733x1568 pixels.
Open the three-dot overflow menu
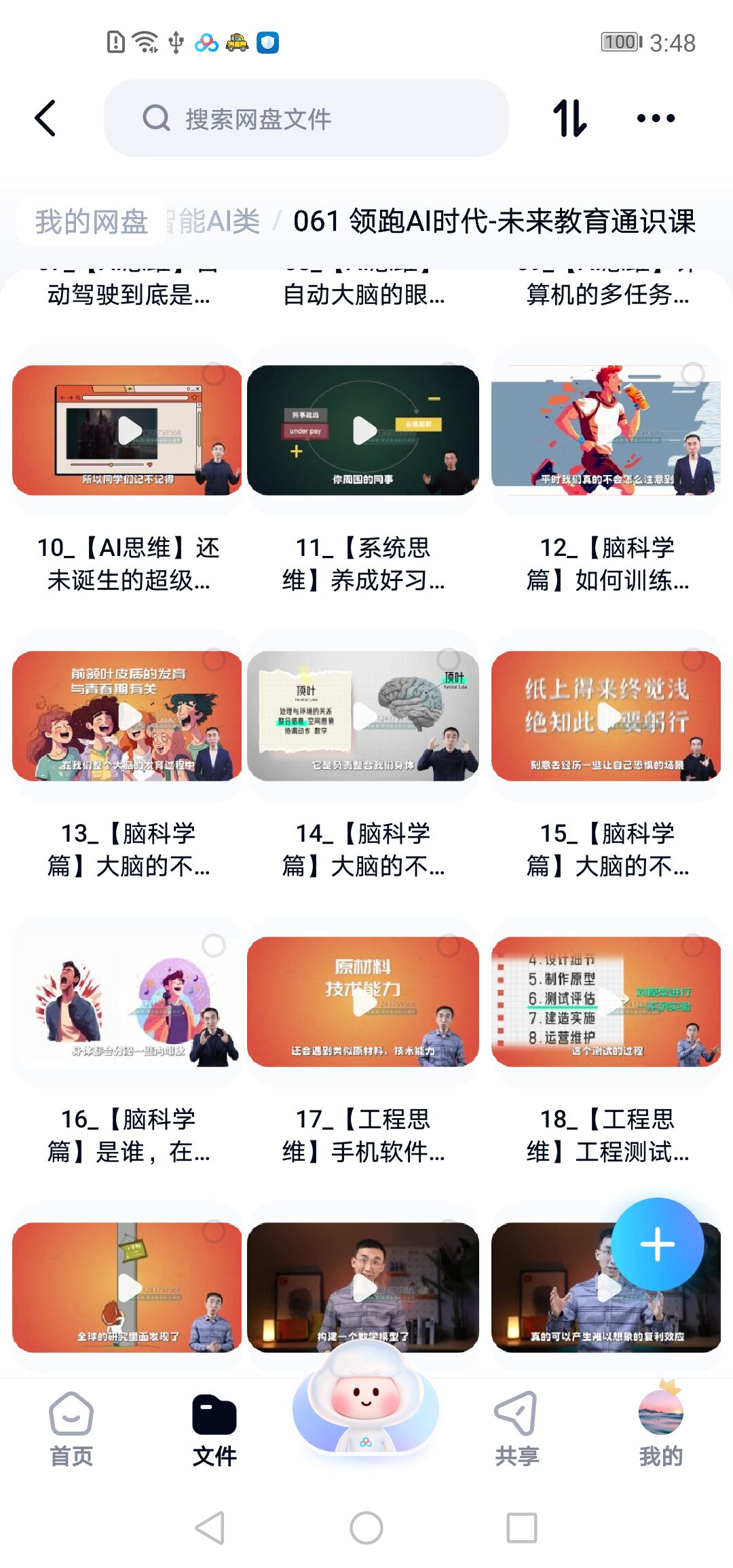656,119
